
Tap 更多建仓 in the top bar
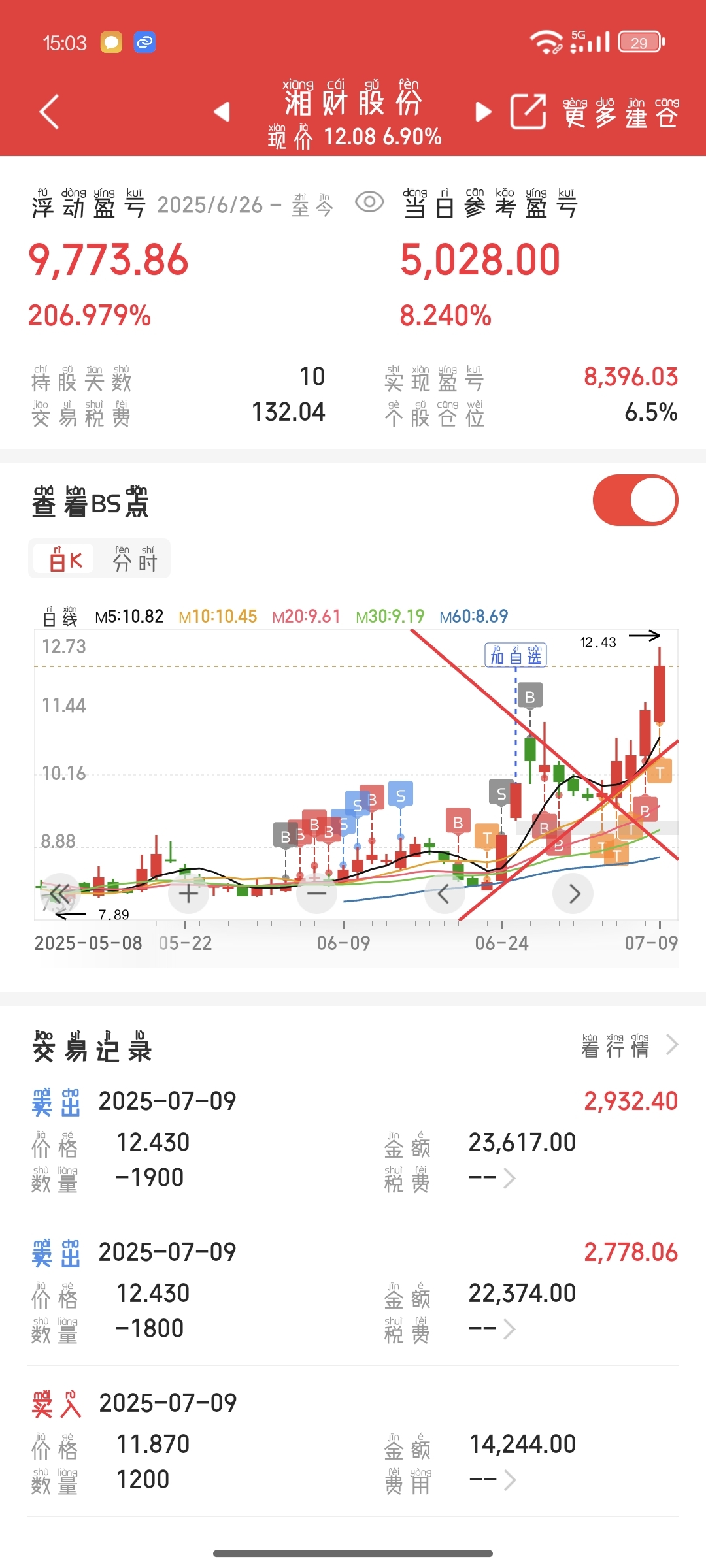pos(620,112)
